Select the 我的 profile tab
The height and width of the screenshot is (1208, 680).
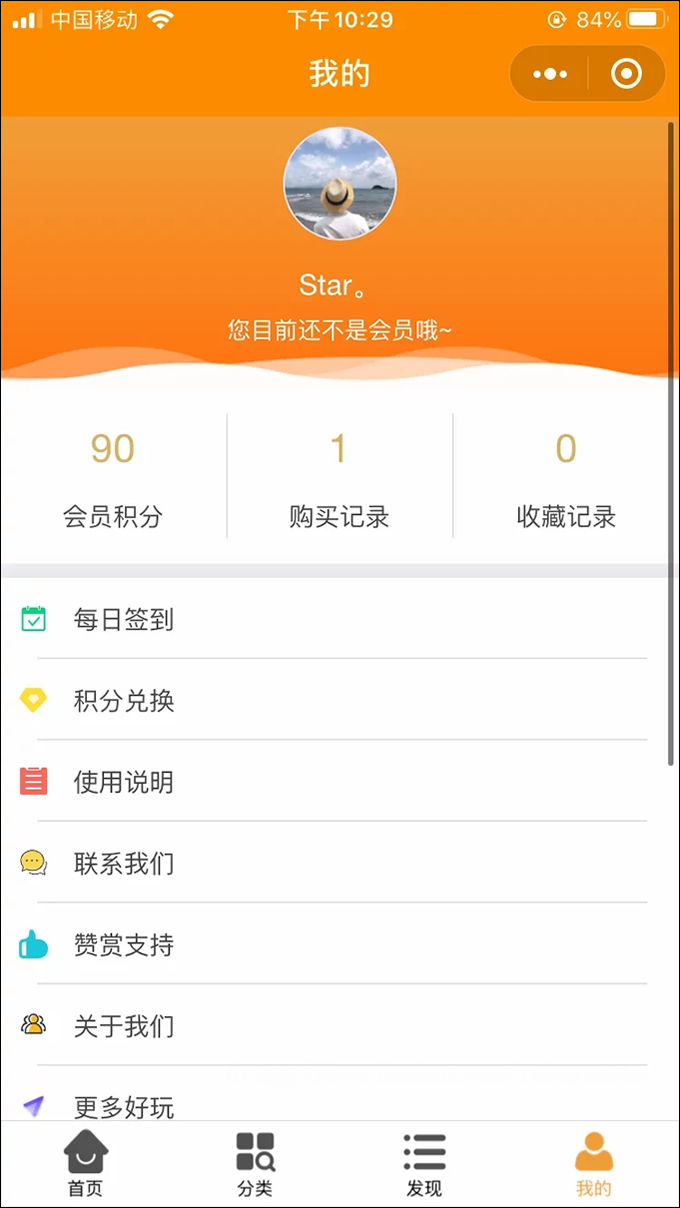[593, 1164]
